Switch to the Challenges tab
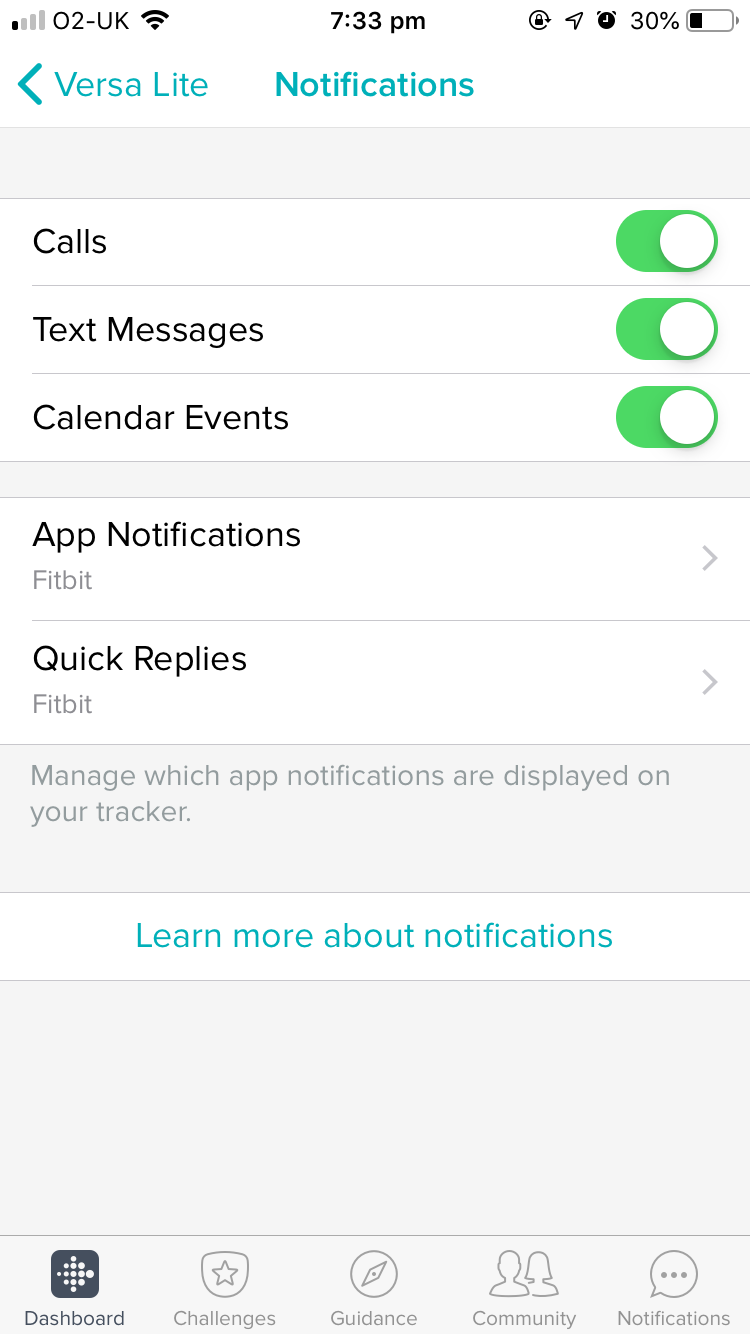The height and width of the screenshot is (1334, 750). pyautogui.click(x=224, y=1288)
